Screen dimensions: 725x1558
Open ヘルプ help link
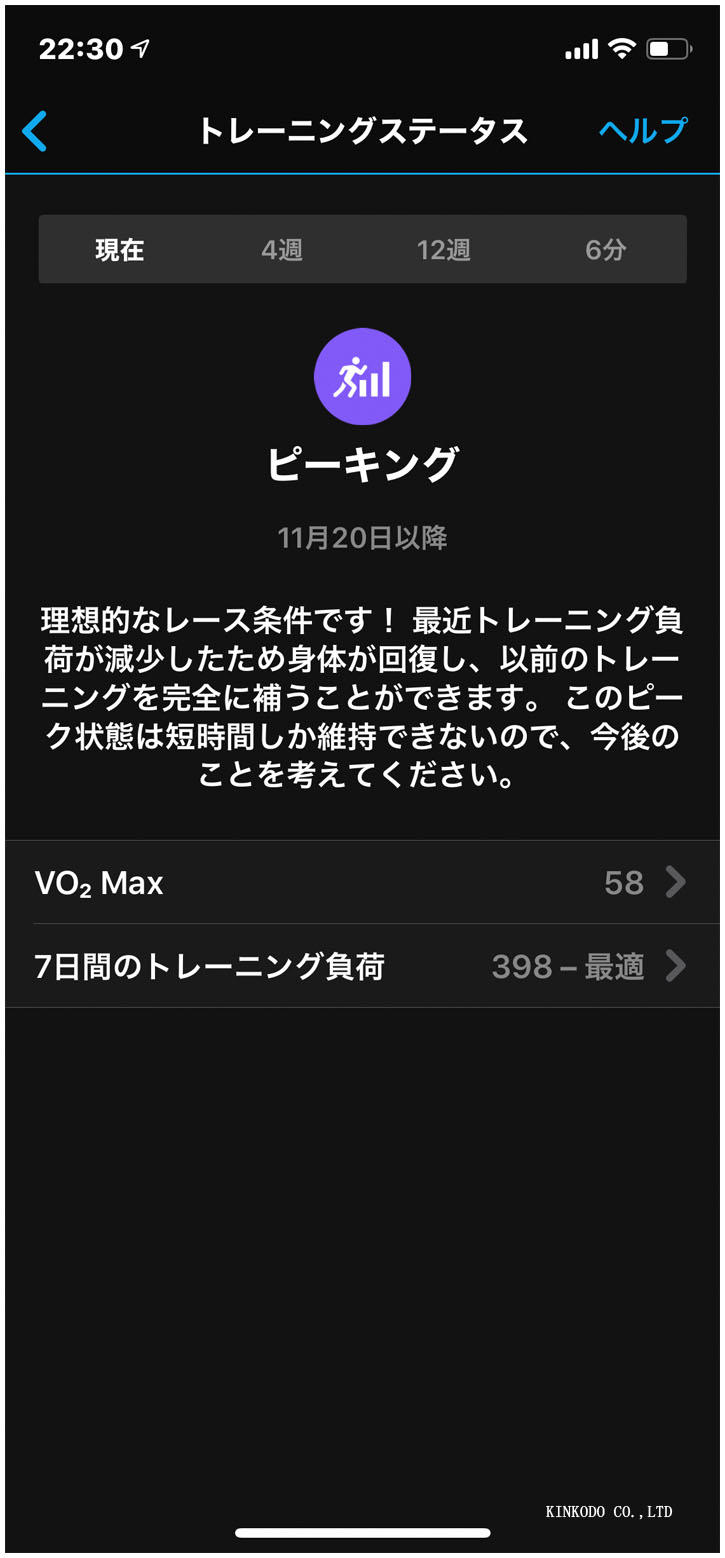[x=643, y=131]
